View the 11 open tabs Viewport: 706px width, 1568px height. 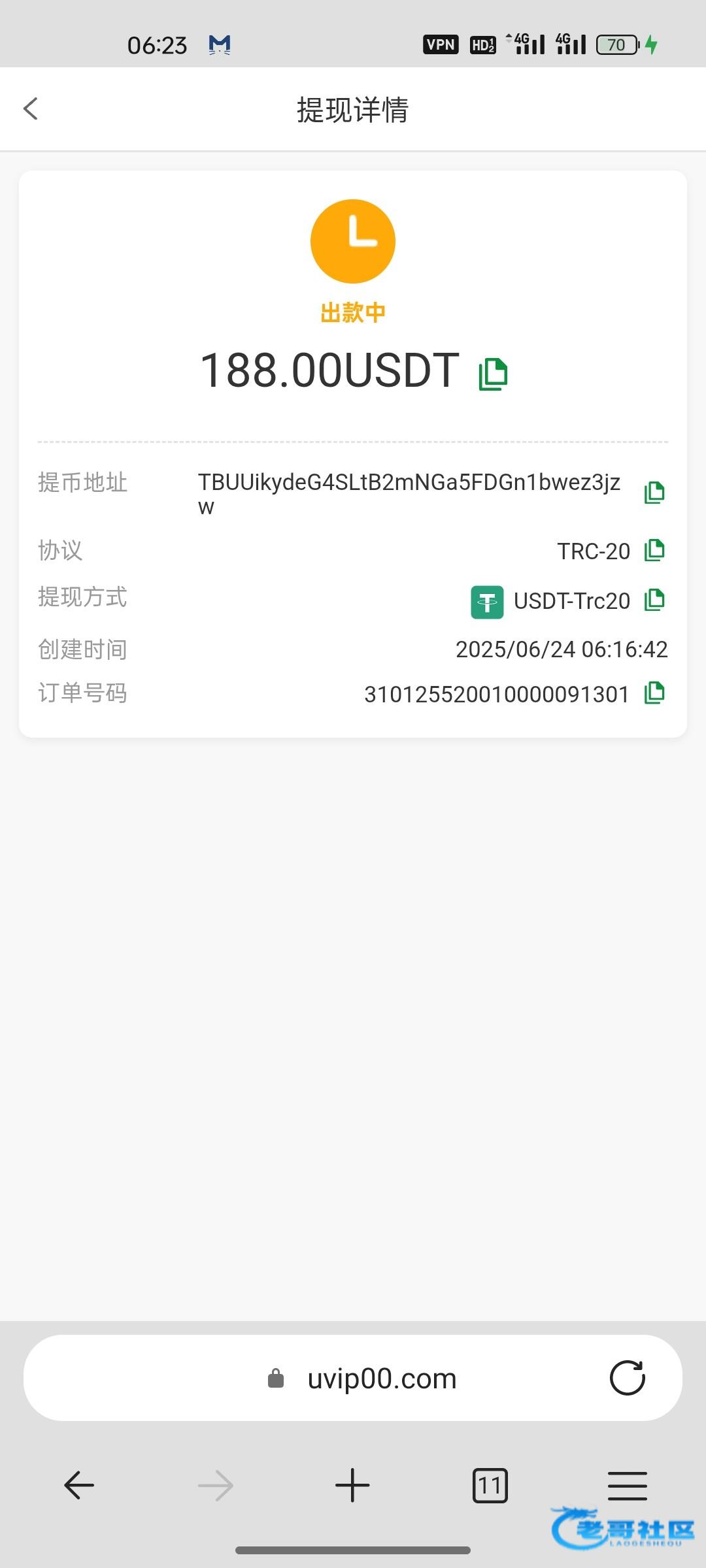click(x=490, y=1485)
